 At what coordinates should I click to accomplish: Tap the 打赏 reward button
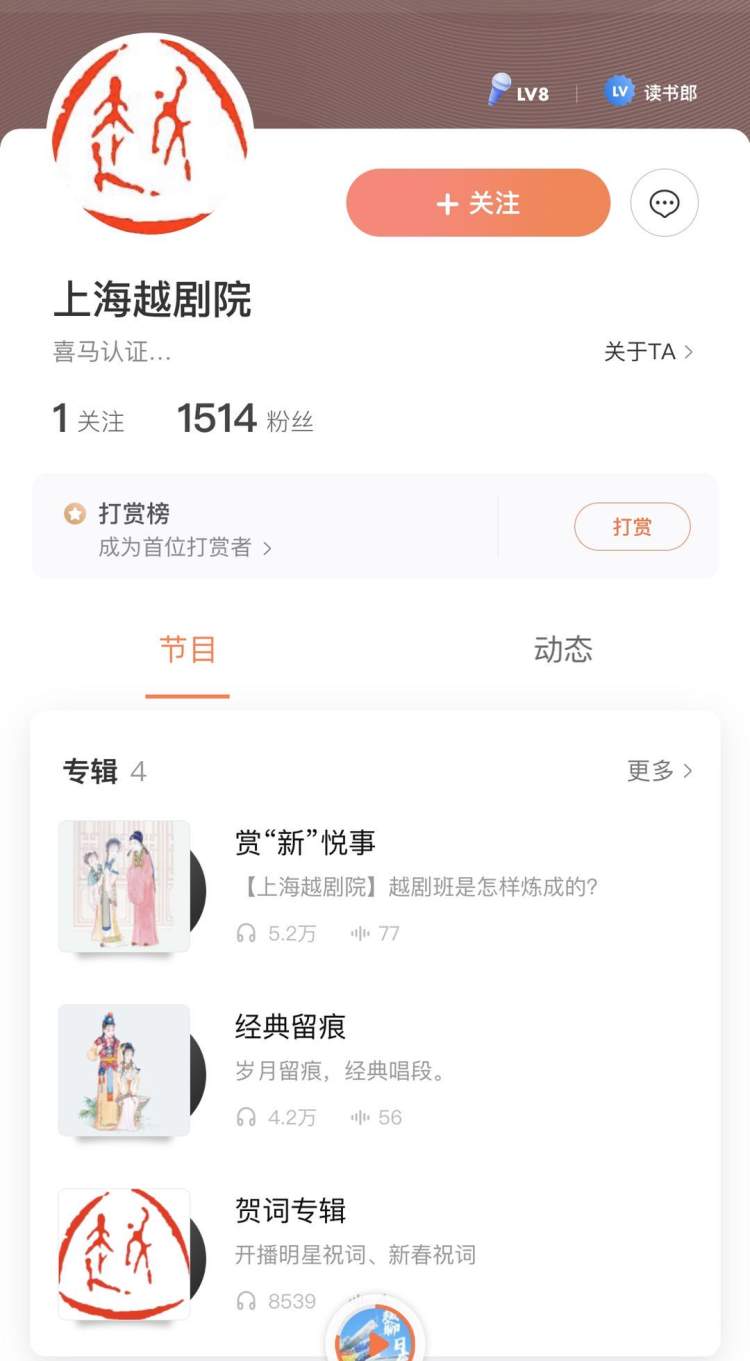coord(632,526)
